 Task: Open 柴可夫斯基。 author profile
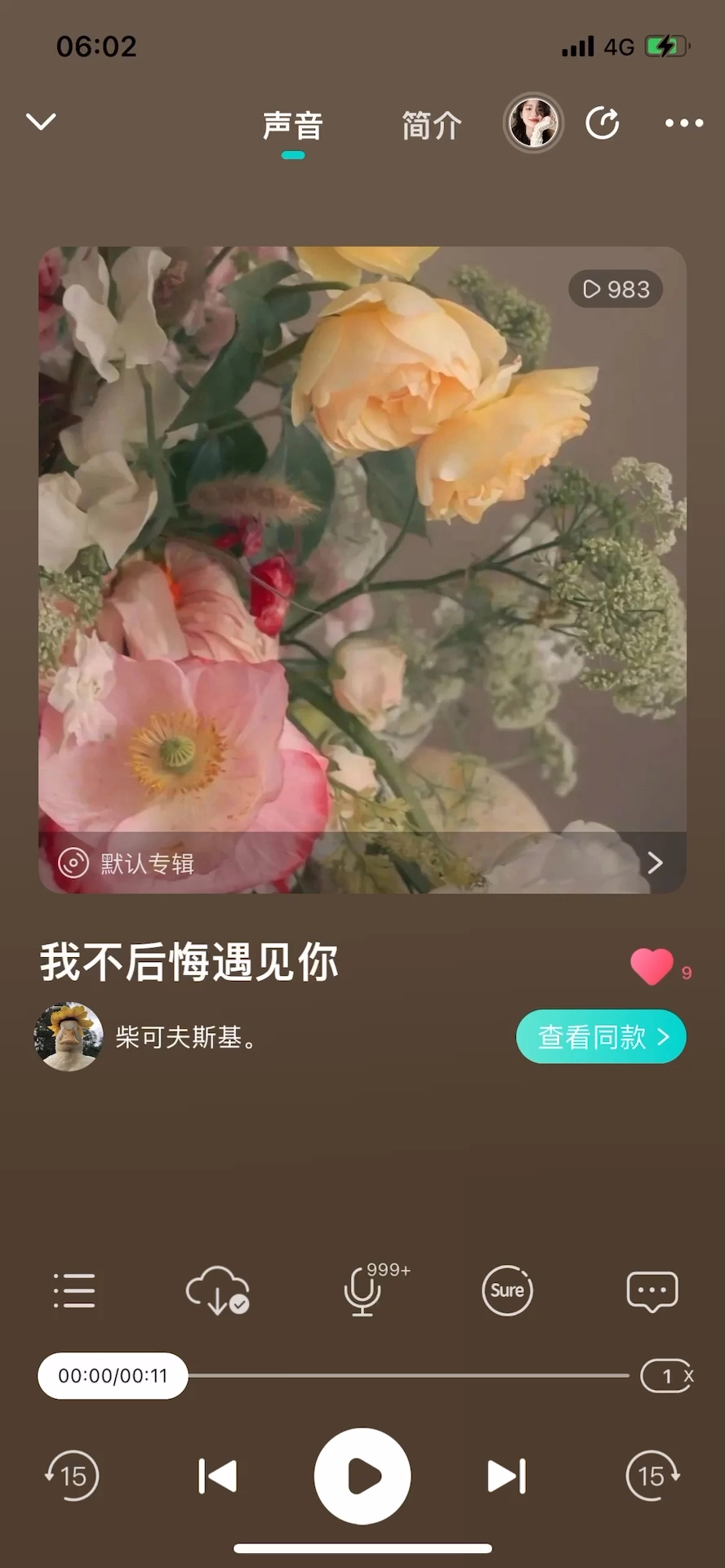pos(185,1037)
